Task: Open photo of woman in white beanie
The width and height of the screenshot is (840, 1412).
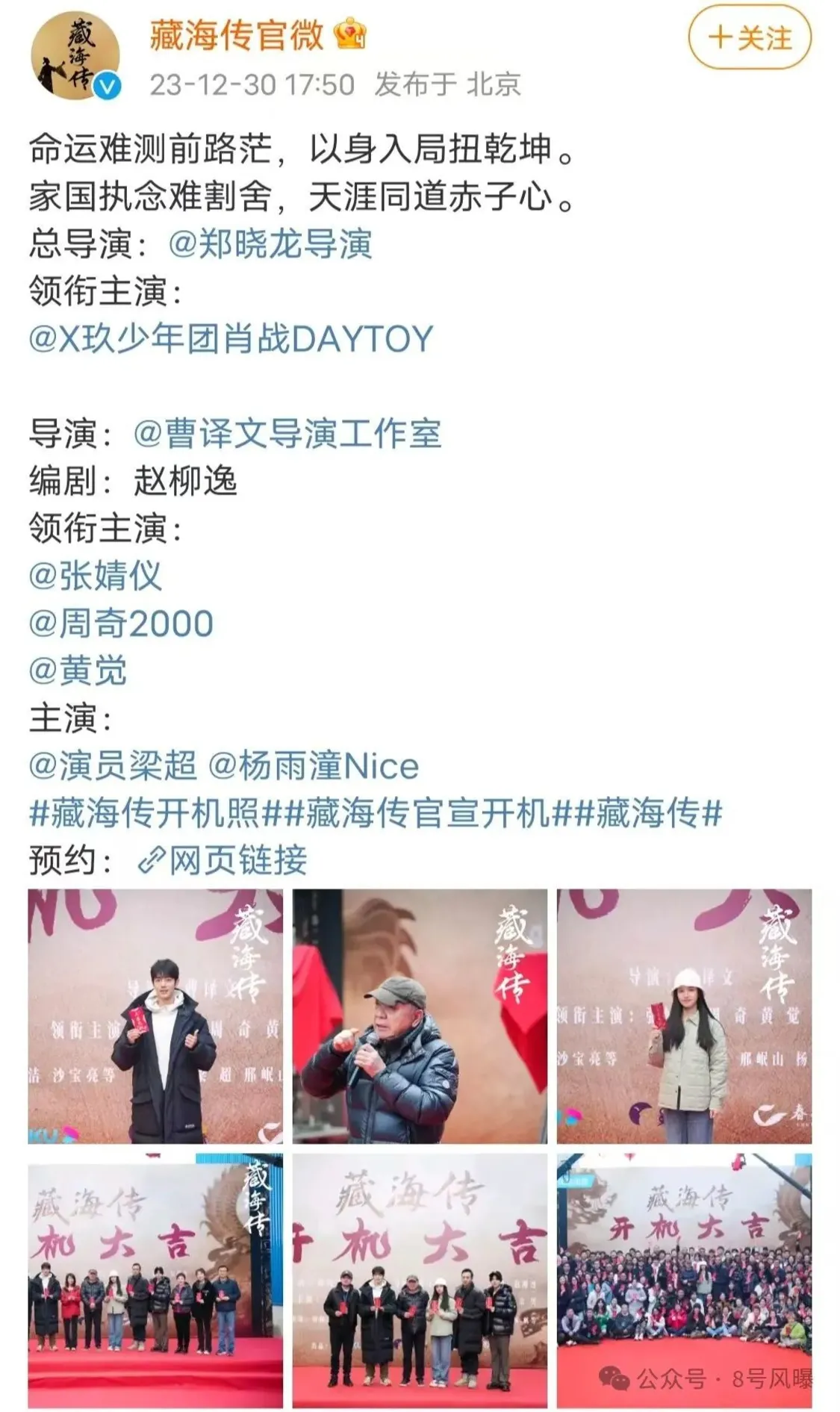Action: click(684, 1016)
